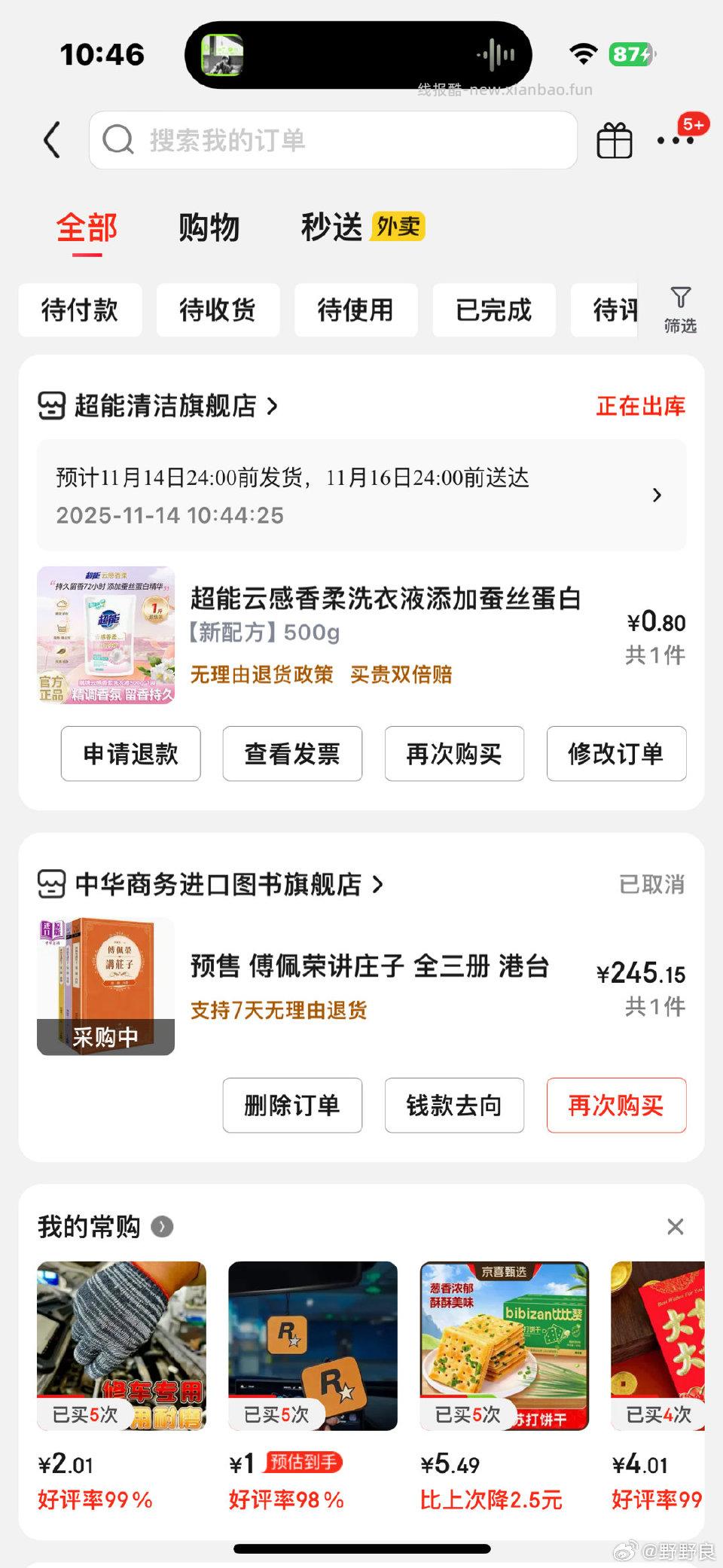This screenshot has width=723, height=1568.
Task: Click the info icon next to 我的常购
Action: click(162, 1226)
